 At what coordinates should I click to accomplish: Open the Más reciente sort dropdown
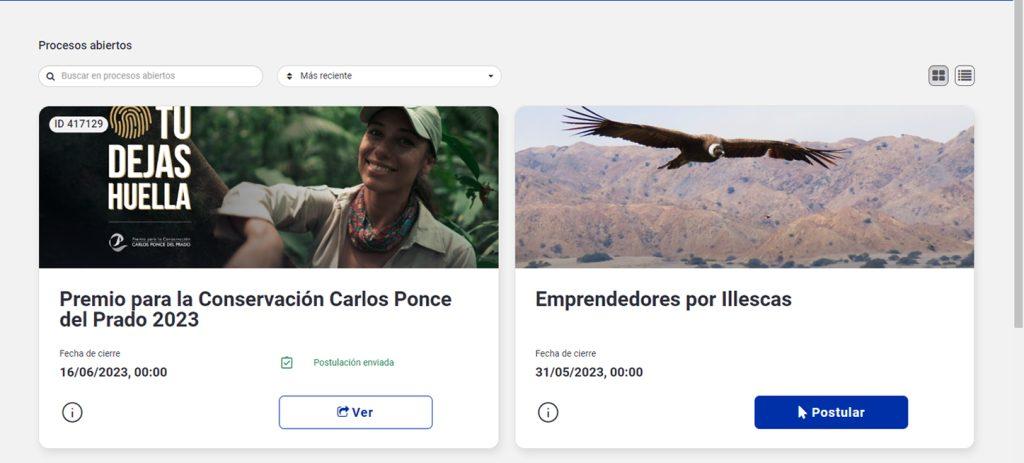tap(389, 76)
